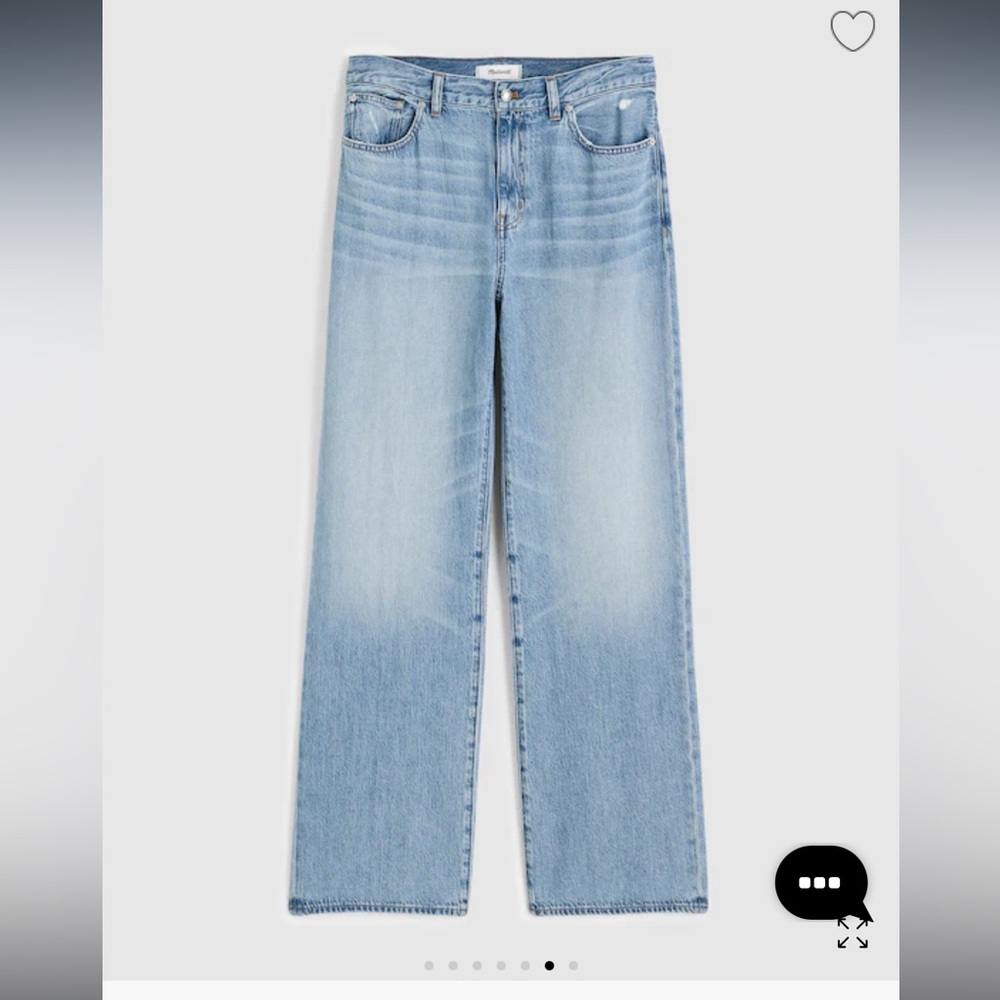Open the chat support bubble
Screen dimensions: 1000x1000
[x=821, y=882]
